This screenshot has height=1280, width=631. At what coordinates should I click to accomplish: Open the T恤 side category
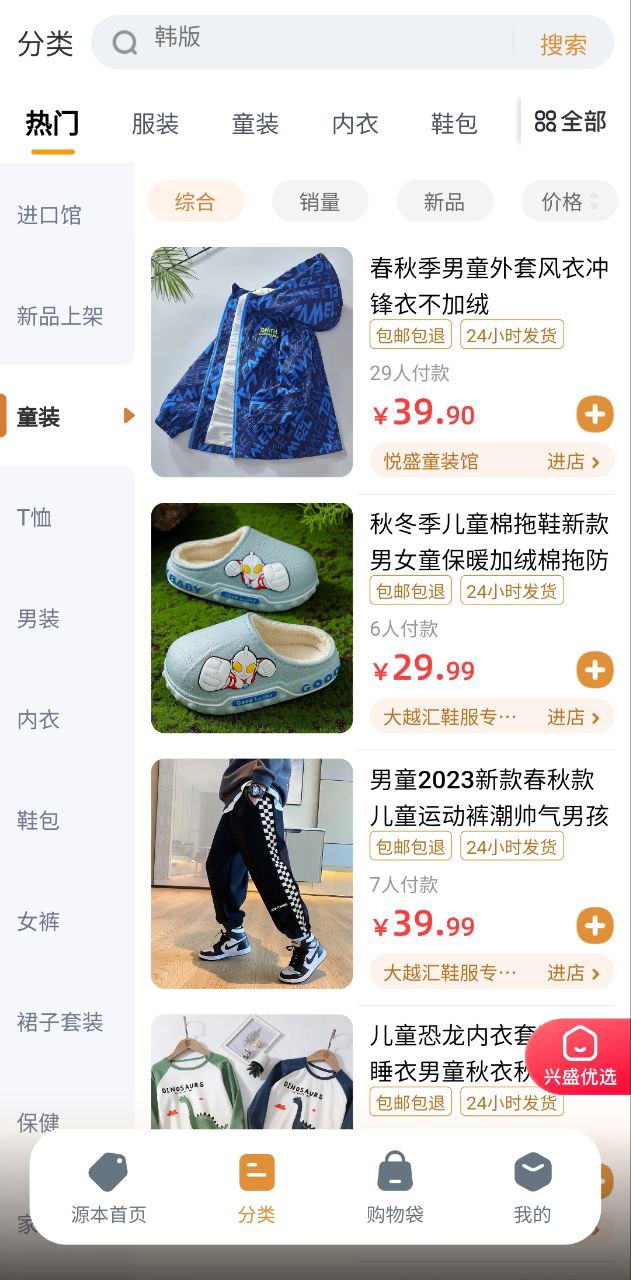coord(34,518)
